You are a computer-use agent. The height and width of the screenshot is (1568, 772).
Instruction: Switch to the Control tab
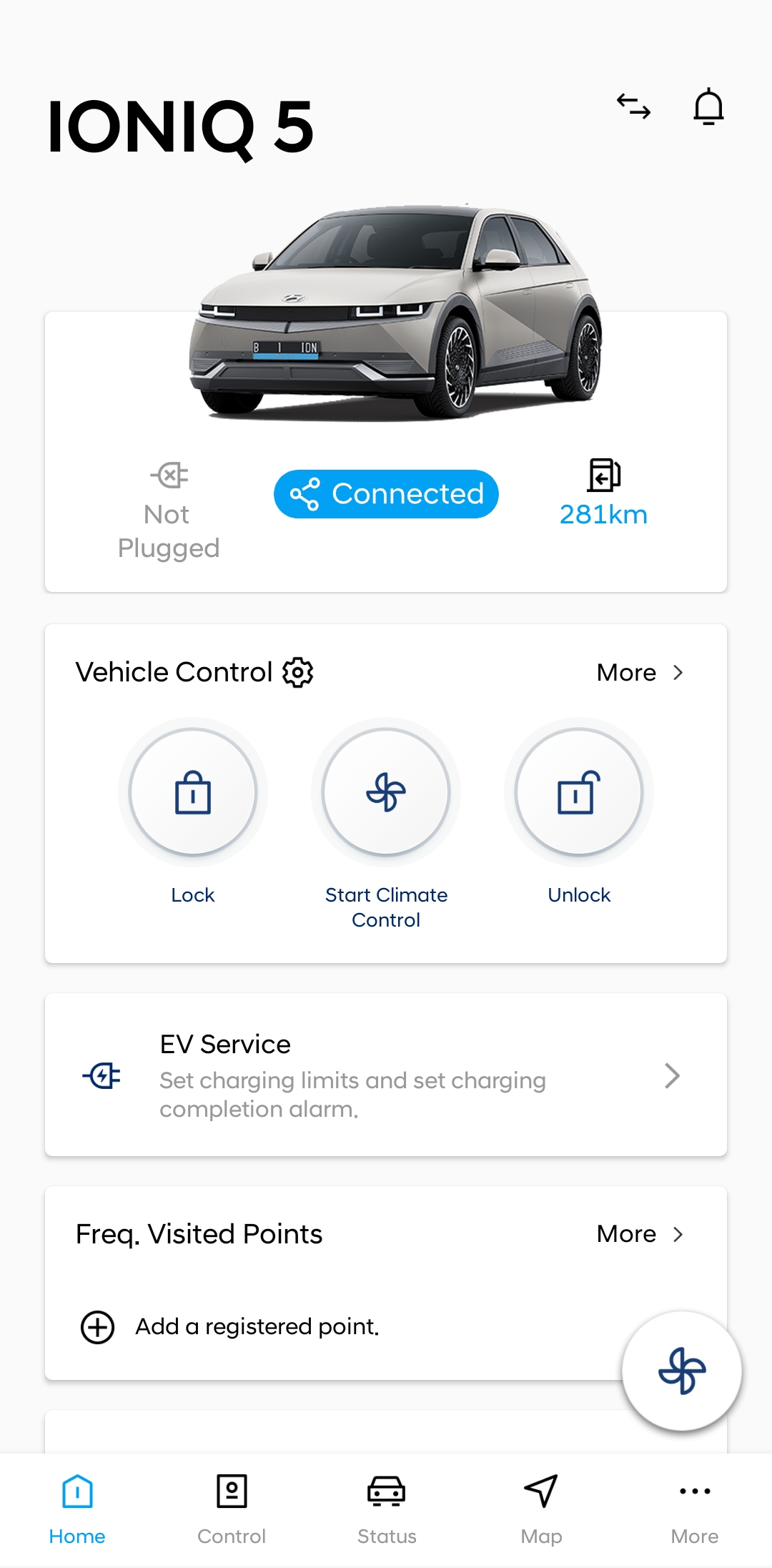pos(232,1505)
